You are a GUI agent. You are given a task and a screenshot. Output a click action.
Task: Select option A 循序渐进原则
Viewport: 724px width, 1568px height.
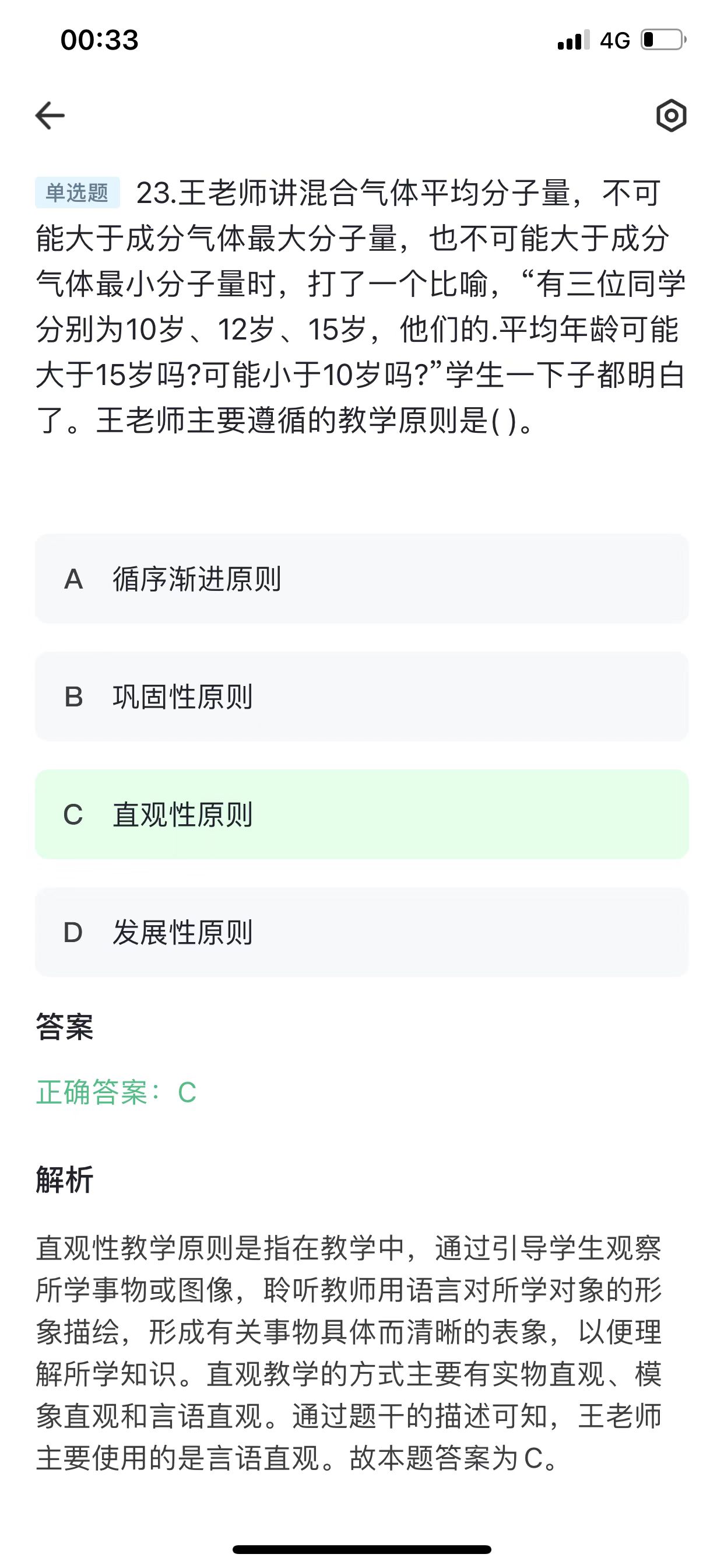point(362,579)
